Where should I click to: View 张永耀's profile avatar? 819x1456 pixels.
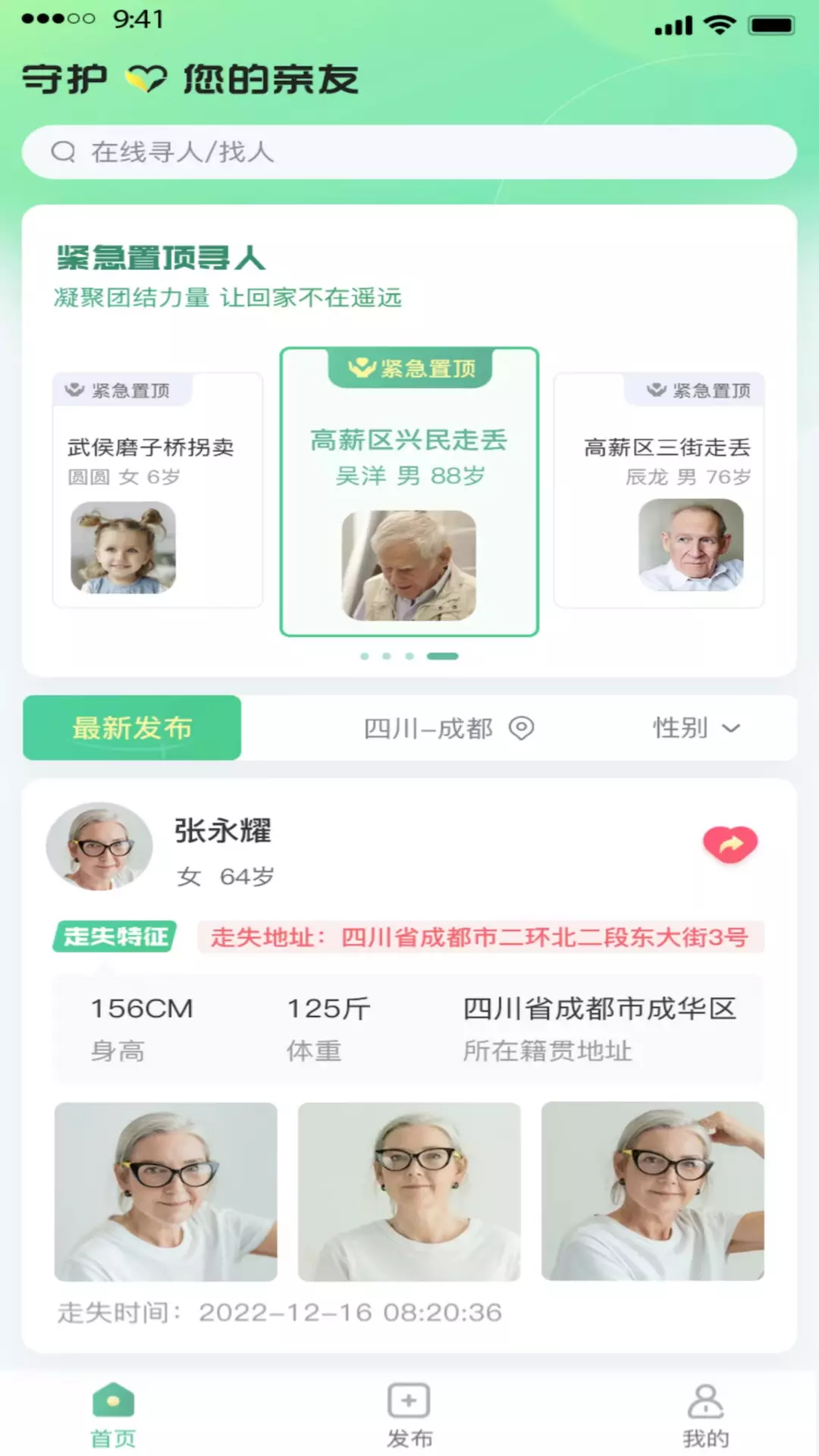pyautogui.click(x=99, y=846)
